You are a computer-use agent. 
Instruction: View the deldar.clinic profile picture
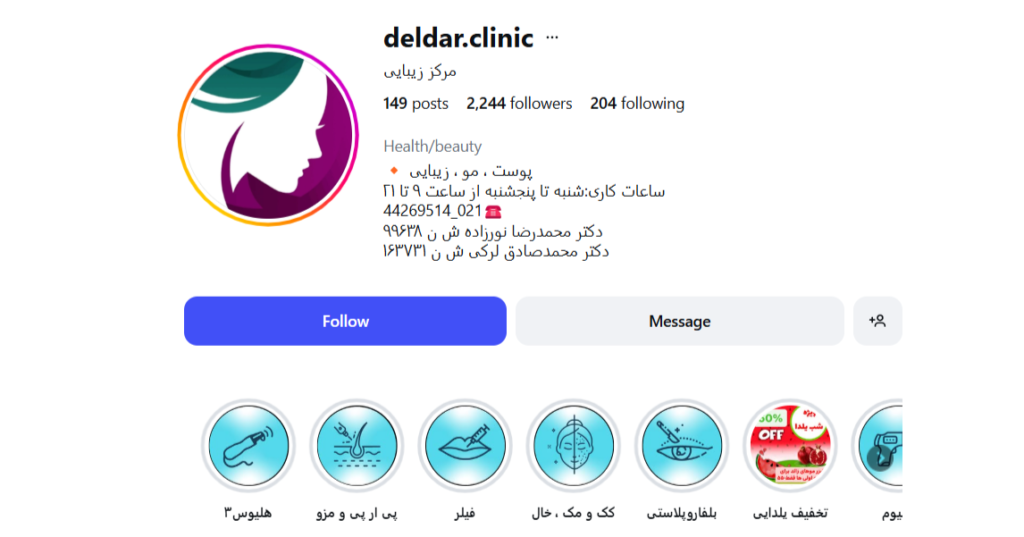pos(270,131)
